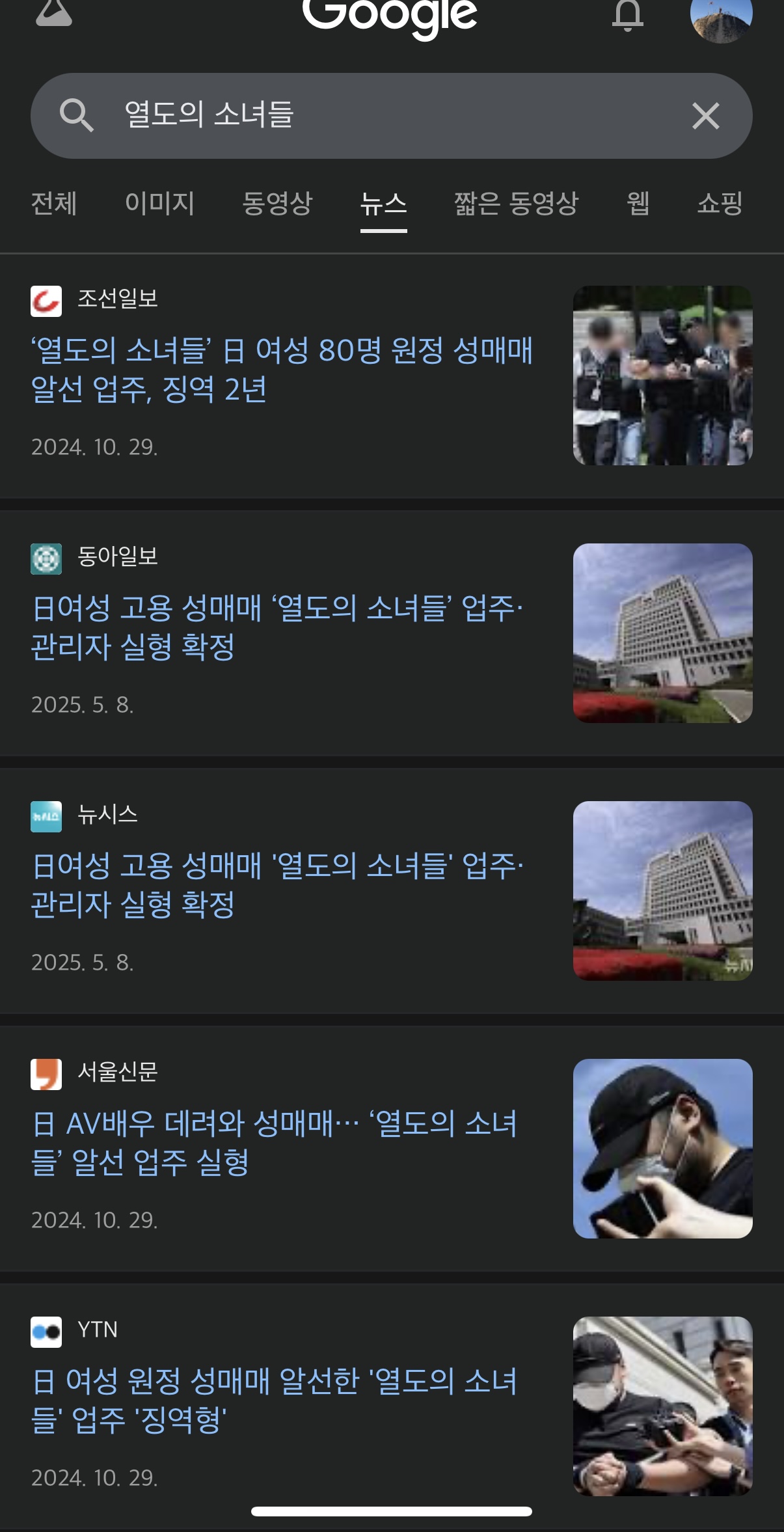Open the 뉴시스 article on 실형 확정
Viewport: 784px width, 1532px height.
click(x=277, y=885)
